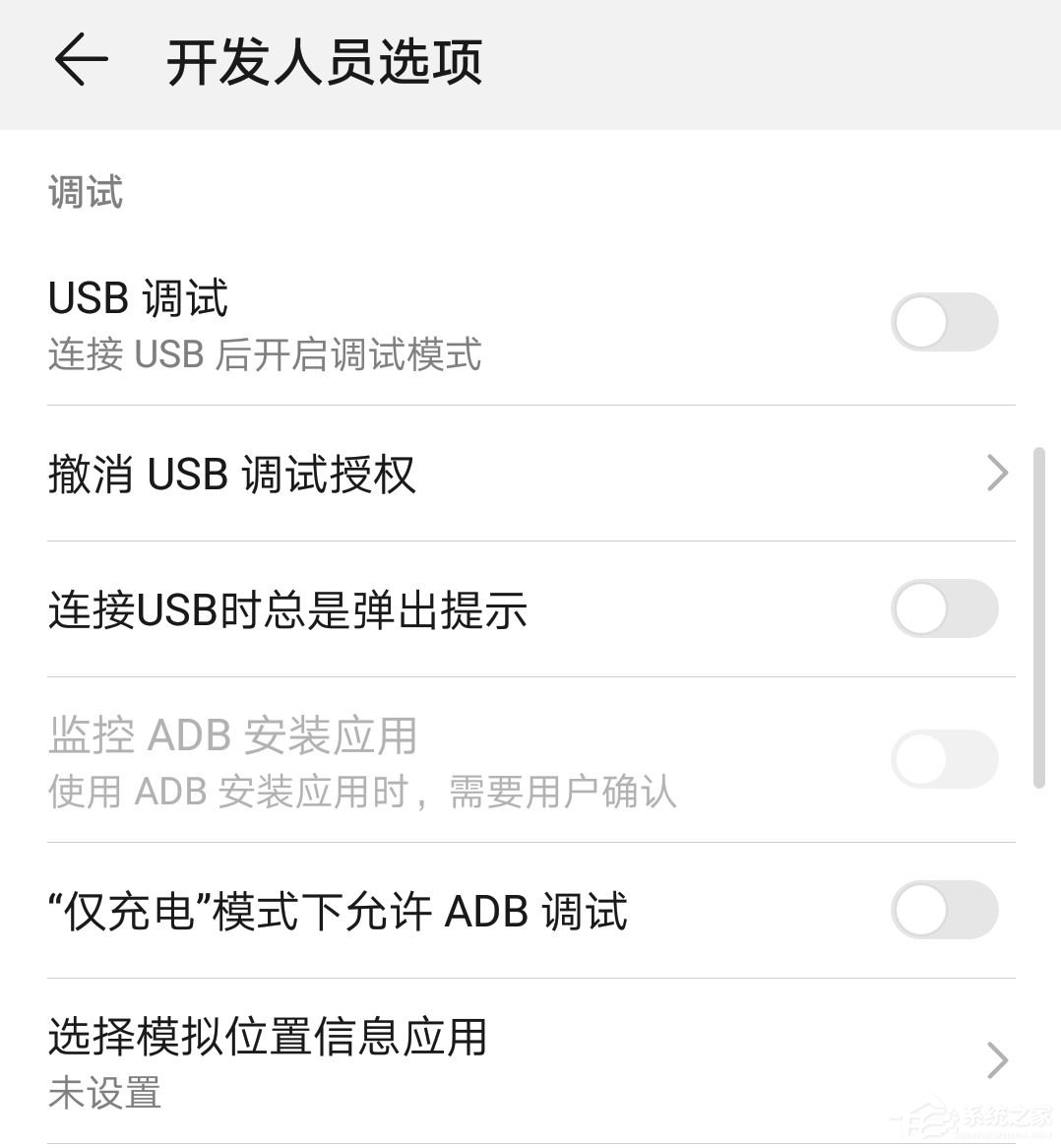
Task: Tap the 连接 USB 后开启调试模式 description
Action: point(263,356)
